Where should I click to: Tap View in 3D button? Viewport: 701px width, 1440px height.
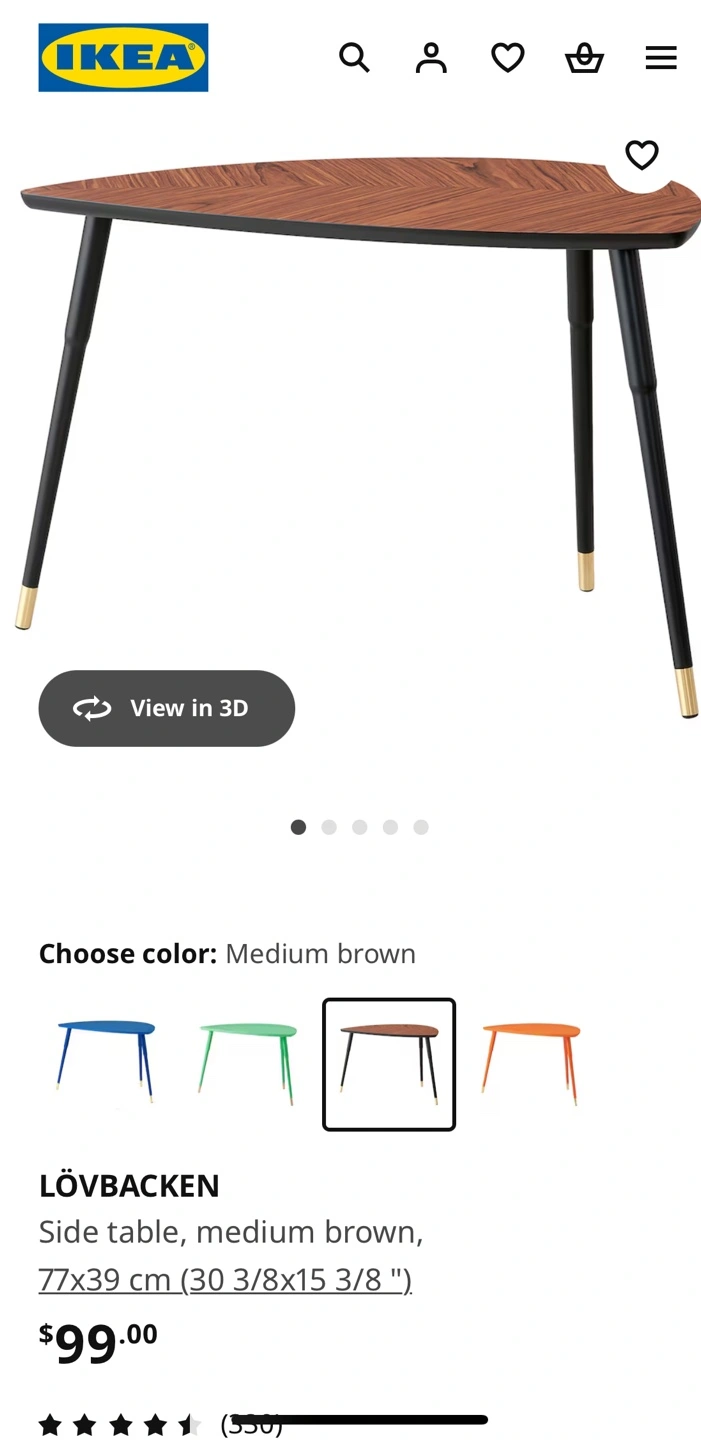(x=167, y=708)
